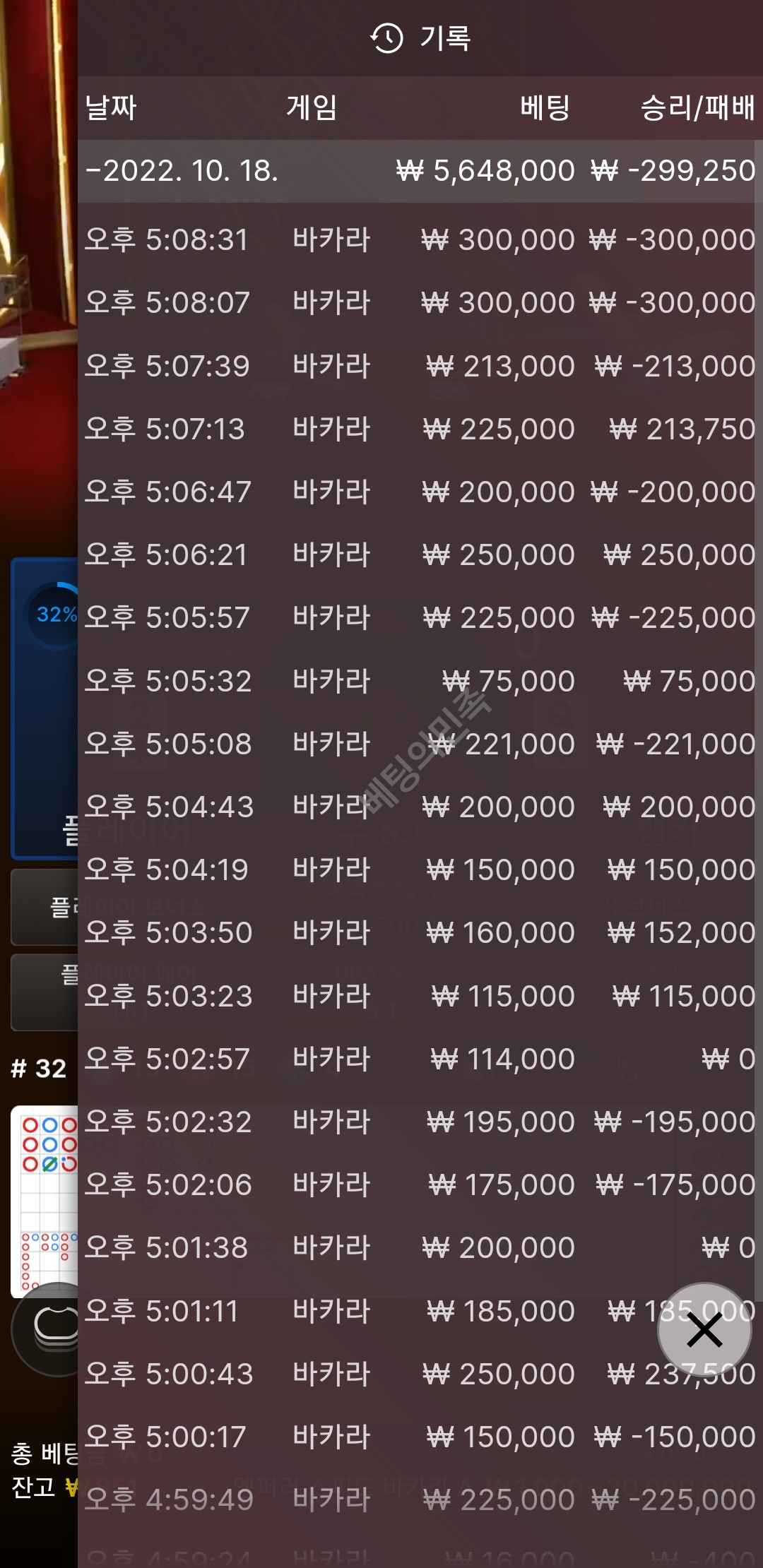This screenshot has width=763, height=1568.
Task: Select the 오후 5:04:43 baccarat round entry
Action: [x=420, y=807]
